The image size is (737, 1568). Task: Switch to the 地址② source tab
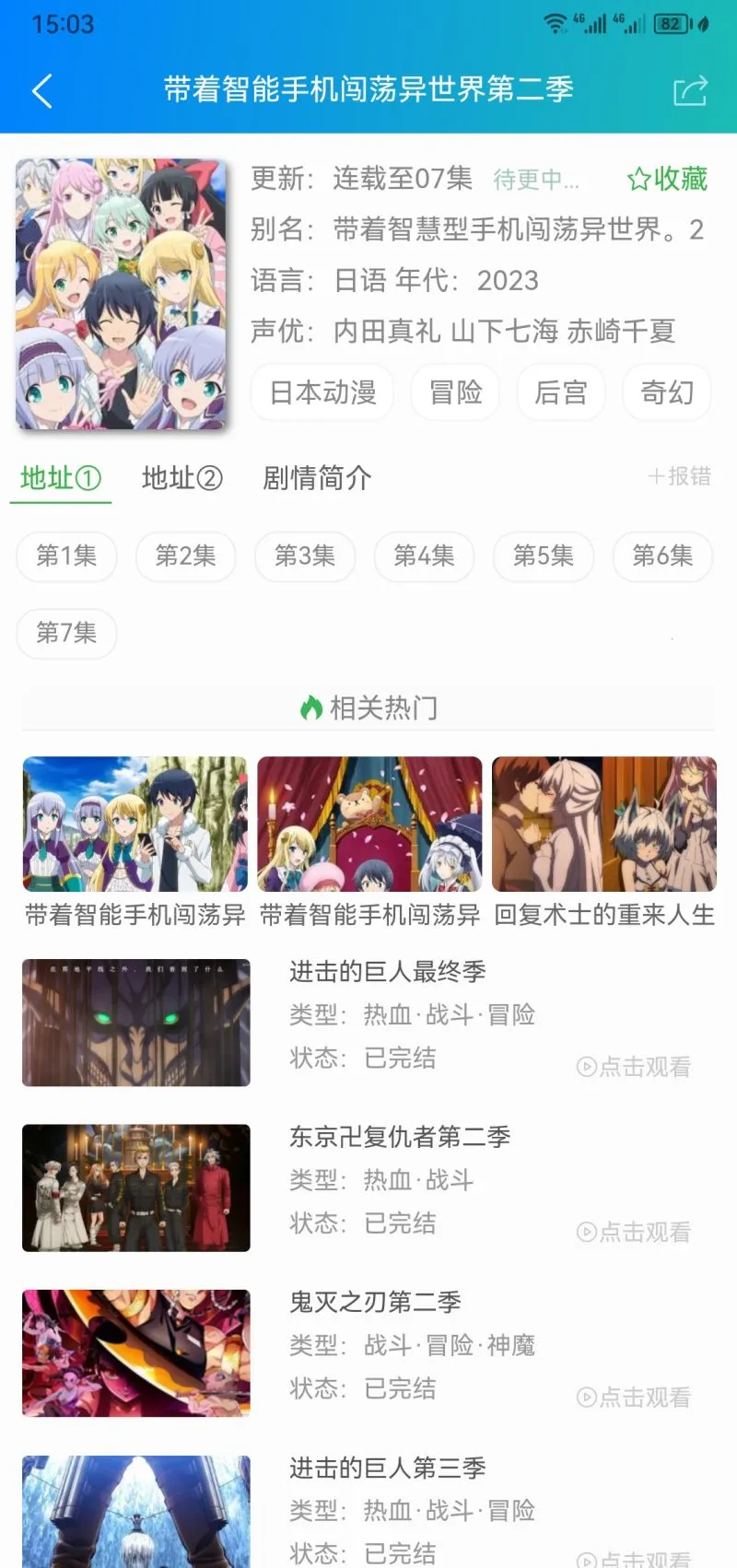pyautogui.click(x=181, y=477)
